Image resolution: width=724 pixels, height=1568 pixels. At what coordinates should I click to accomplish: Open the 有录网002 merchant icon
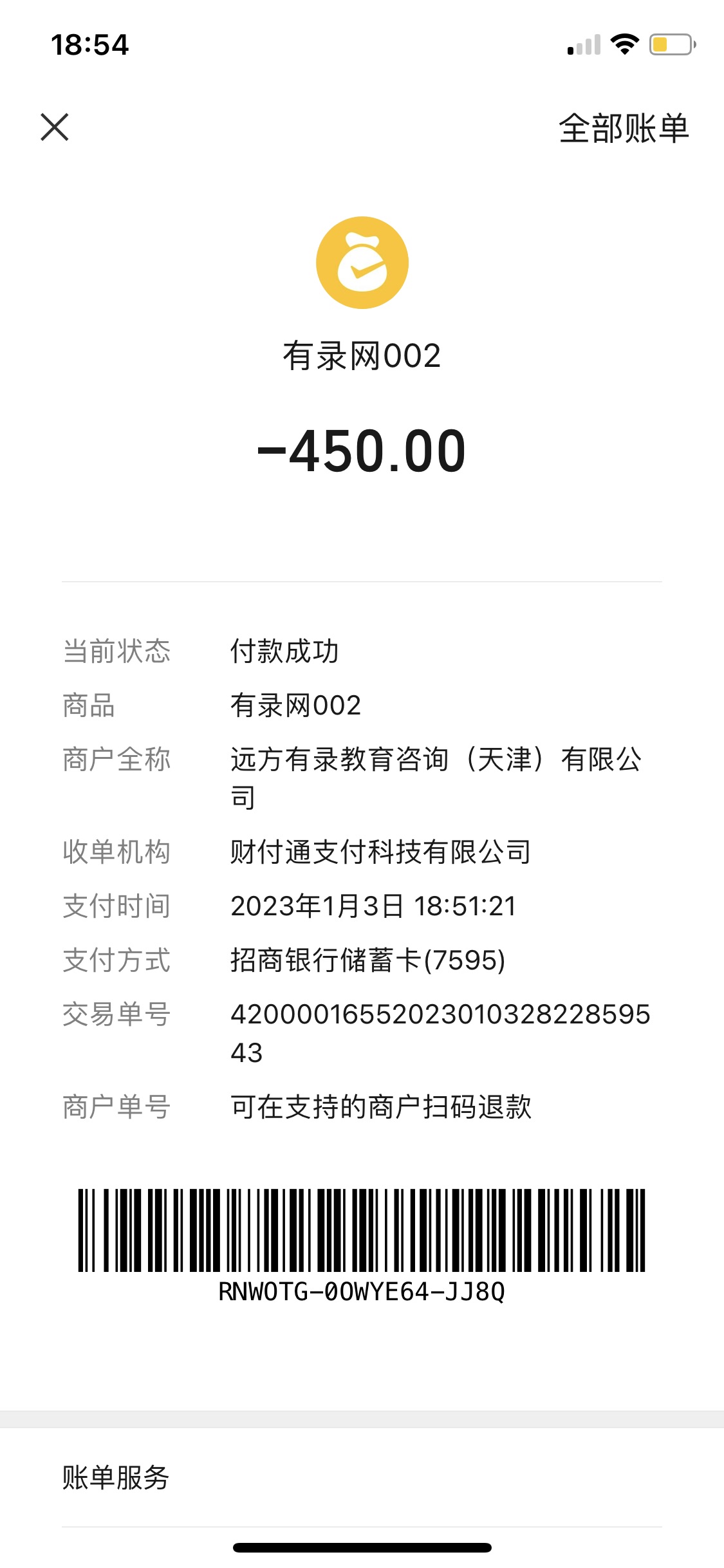click(x=362, y=263)
